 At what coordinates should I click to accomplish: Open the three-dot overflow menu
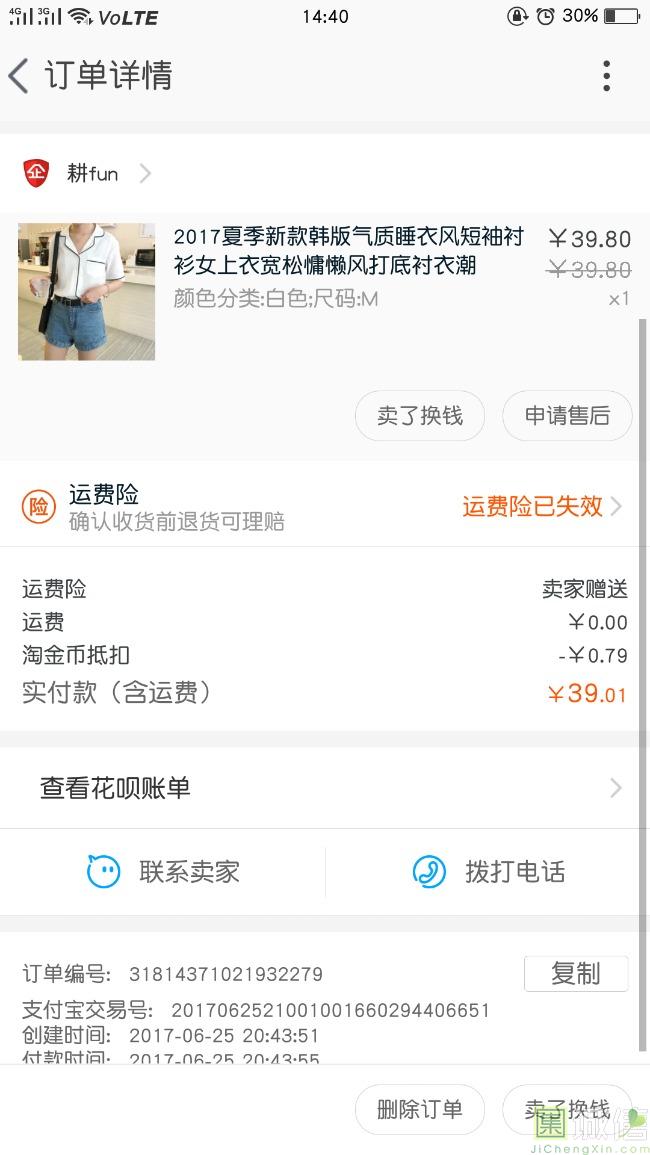[x=606, y=76]
